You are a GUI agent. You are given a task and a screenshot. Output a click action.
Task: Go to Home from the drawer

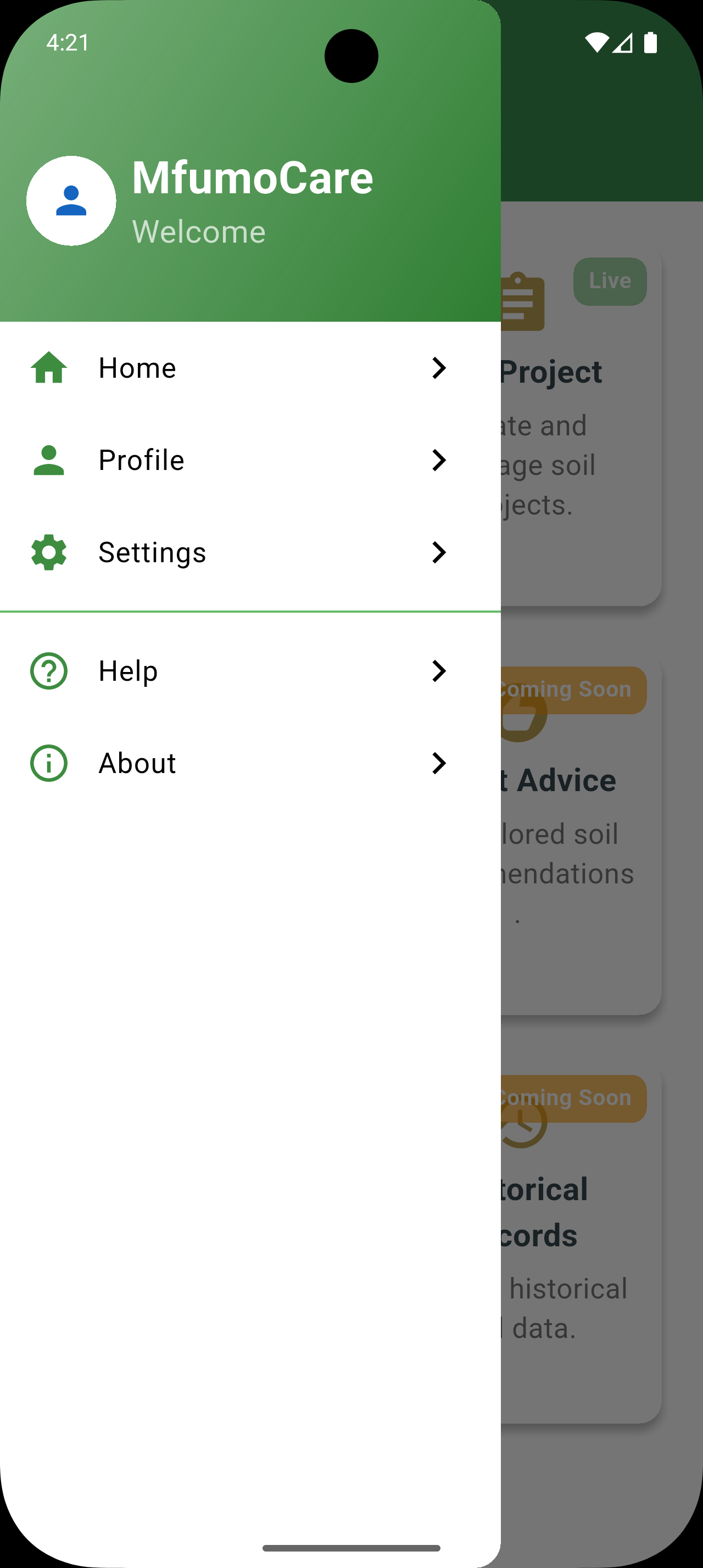pos(250,368)
